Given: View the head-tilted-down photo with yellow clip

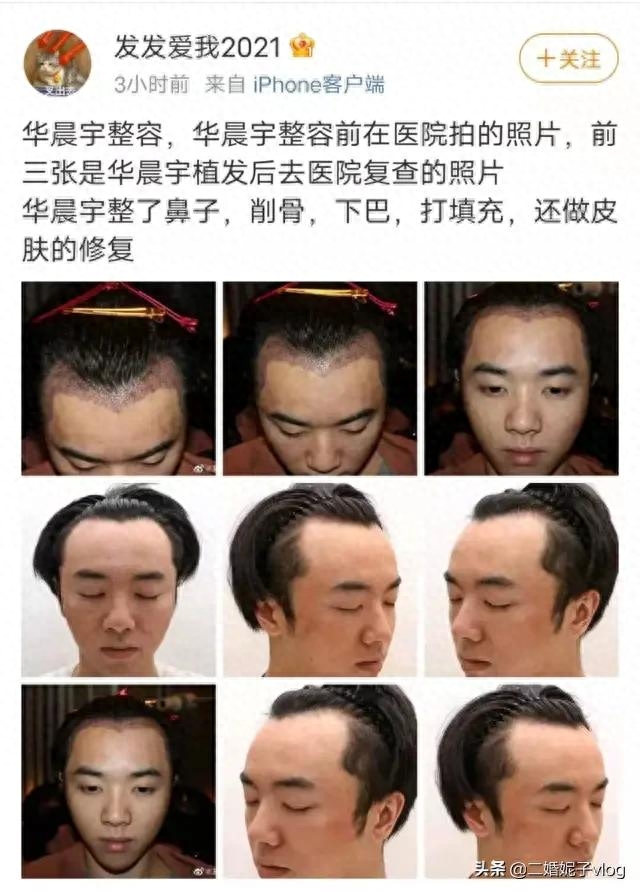Looking at the screenshot, I should click(x=320, y=377).
